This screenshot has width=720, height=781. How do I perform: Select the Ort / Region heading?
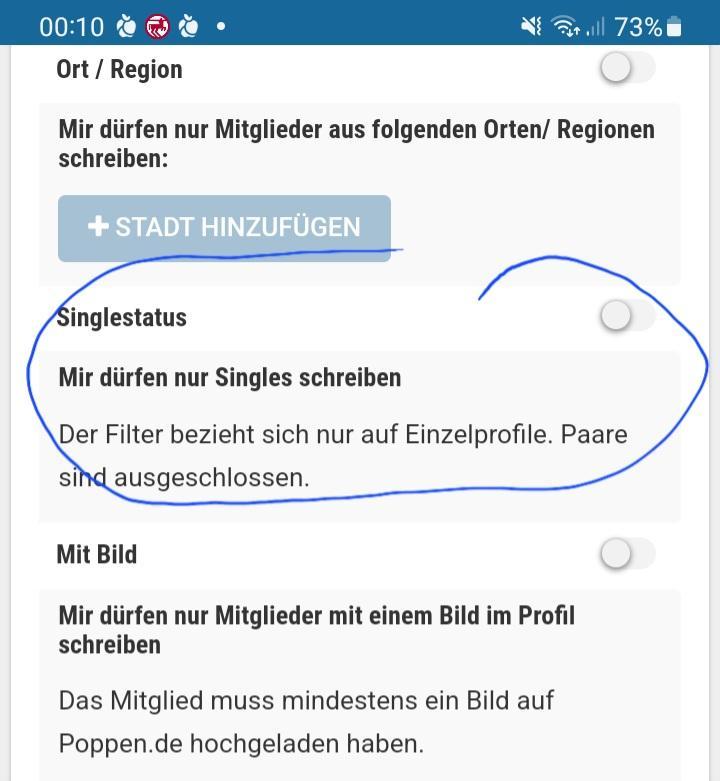pyautogui.click(x=119, y=69)
